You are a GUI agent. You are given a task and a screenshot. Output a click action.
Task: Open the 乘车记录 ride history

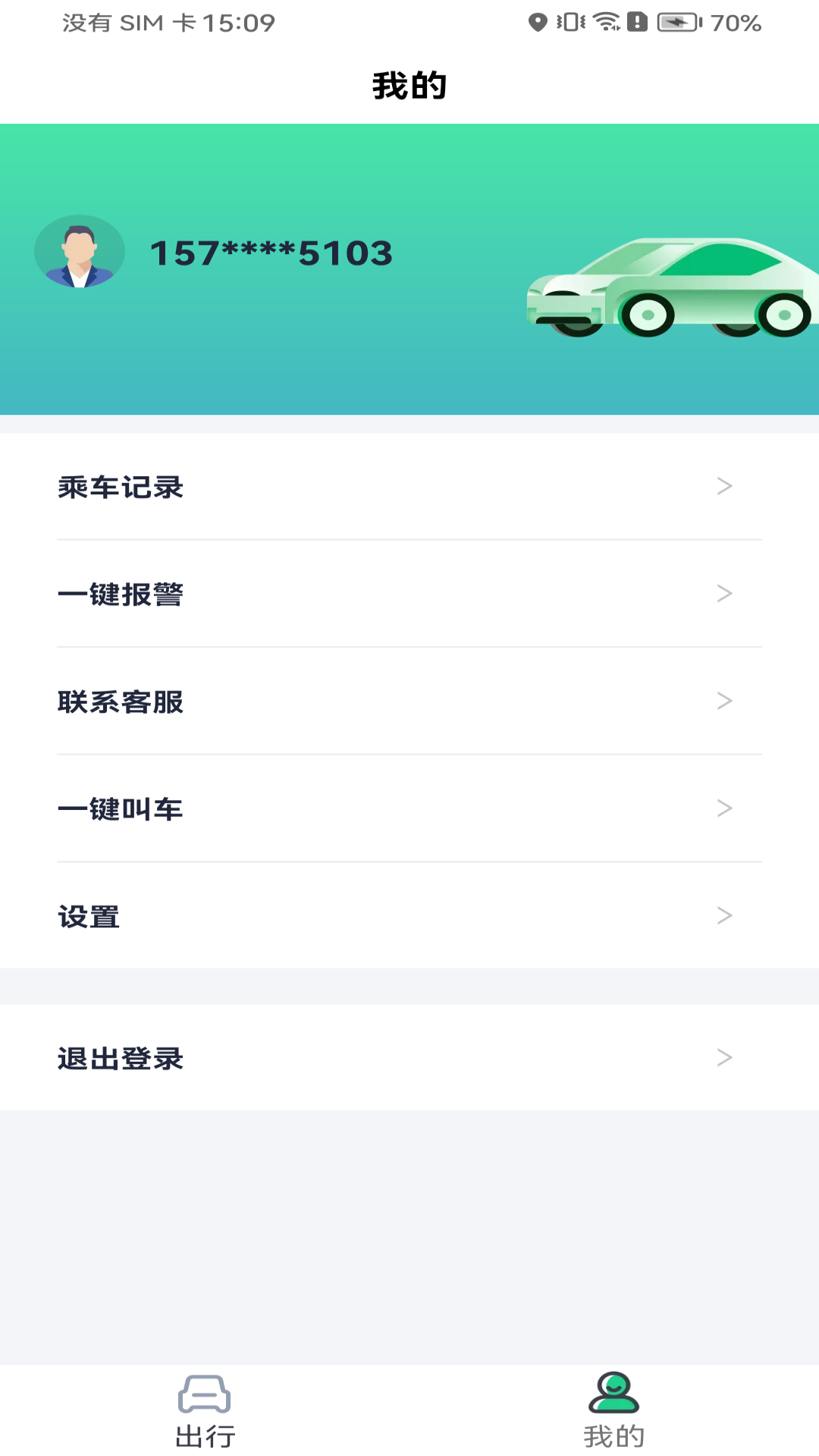point(121,488)
